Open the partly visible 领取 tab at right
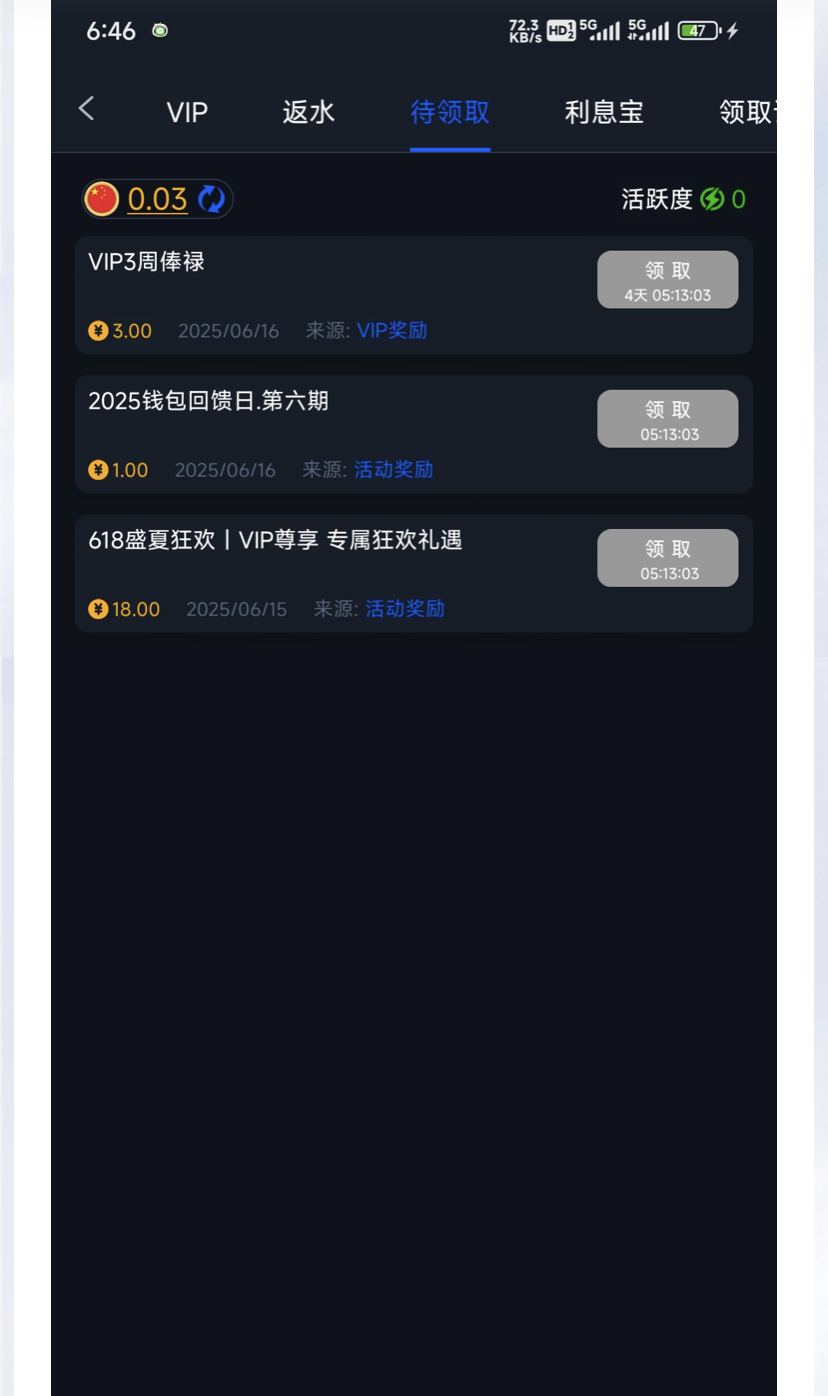The image size is (828, 1396). (x=747, y=113)
